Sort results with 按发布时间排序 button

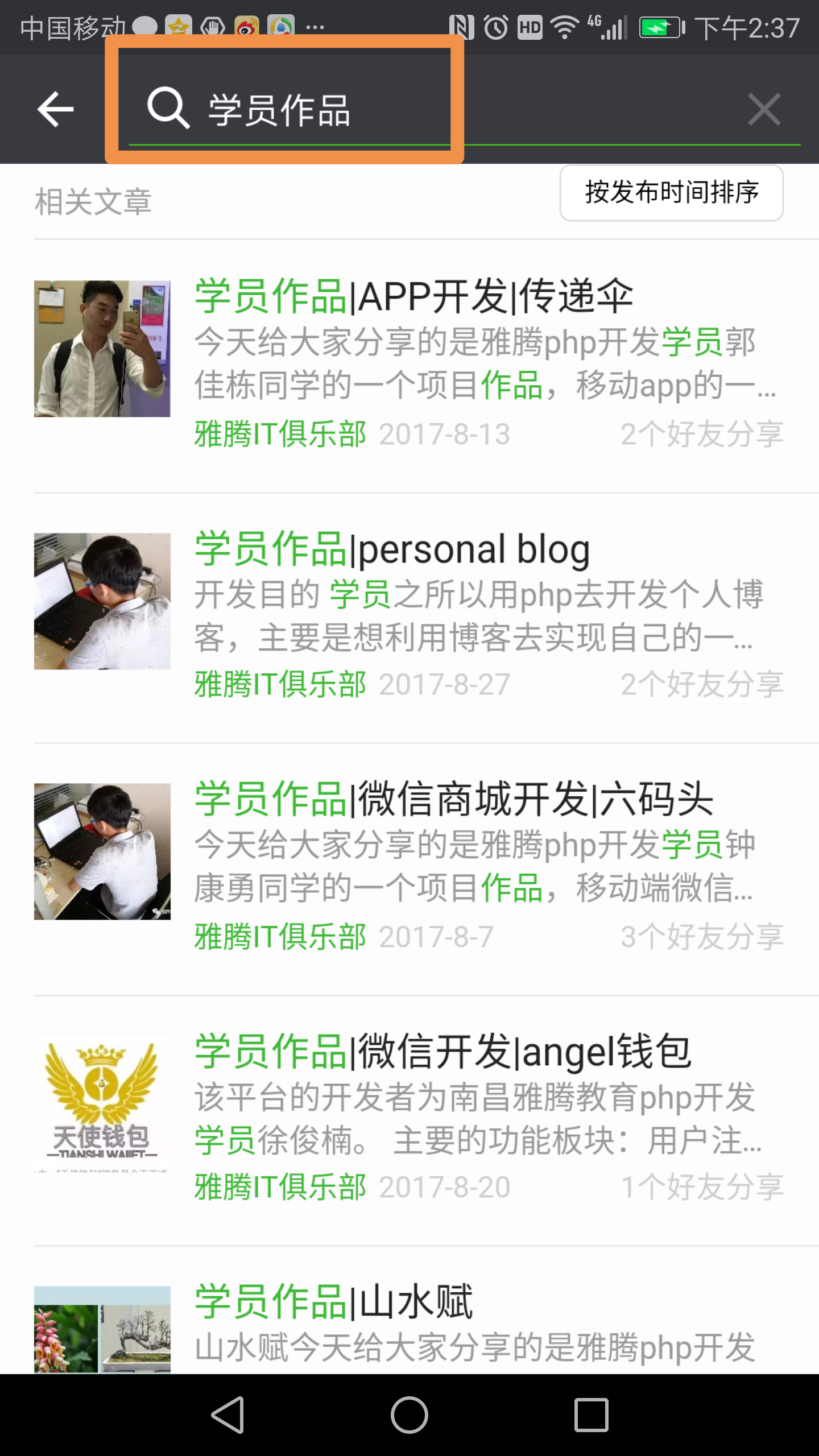click(671, 193)
